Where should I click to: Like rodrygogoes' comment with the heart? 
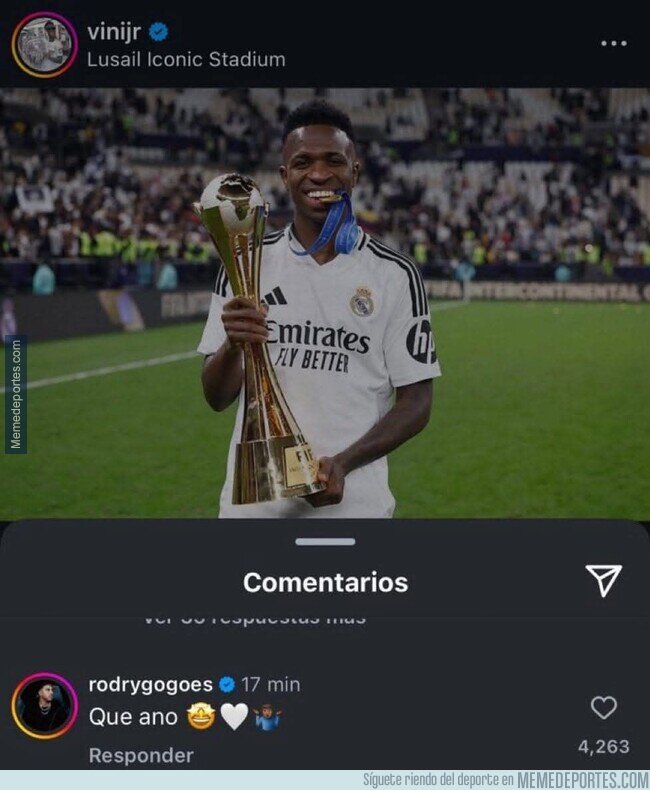click(604, 707)
